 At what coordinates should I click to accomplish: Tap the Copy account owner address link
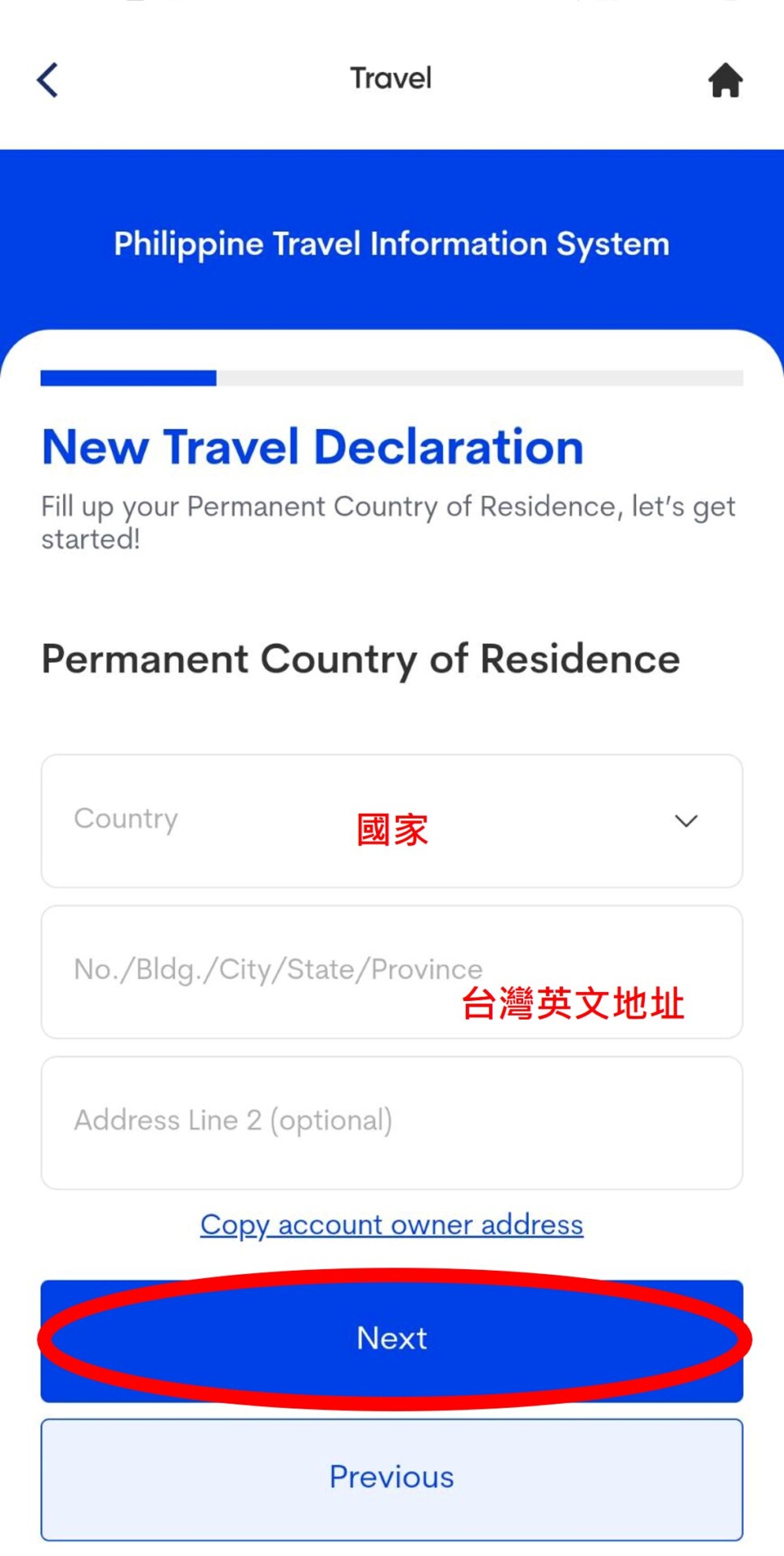click(x=391, y=1225)
